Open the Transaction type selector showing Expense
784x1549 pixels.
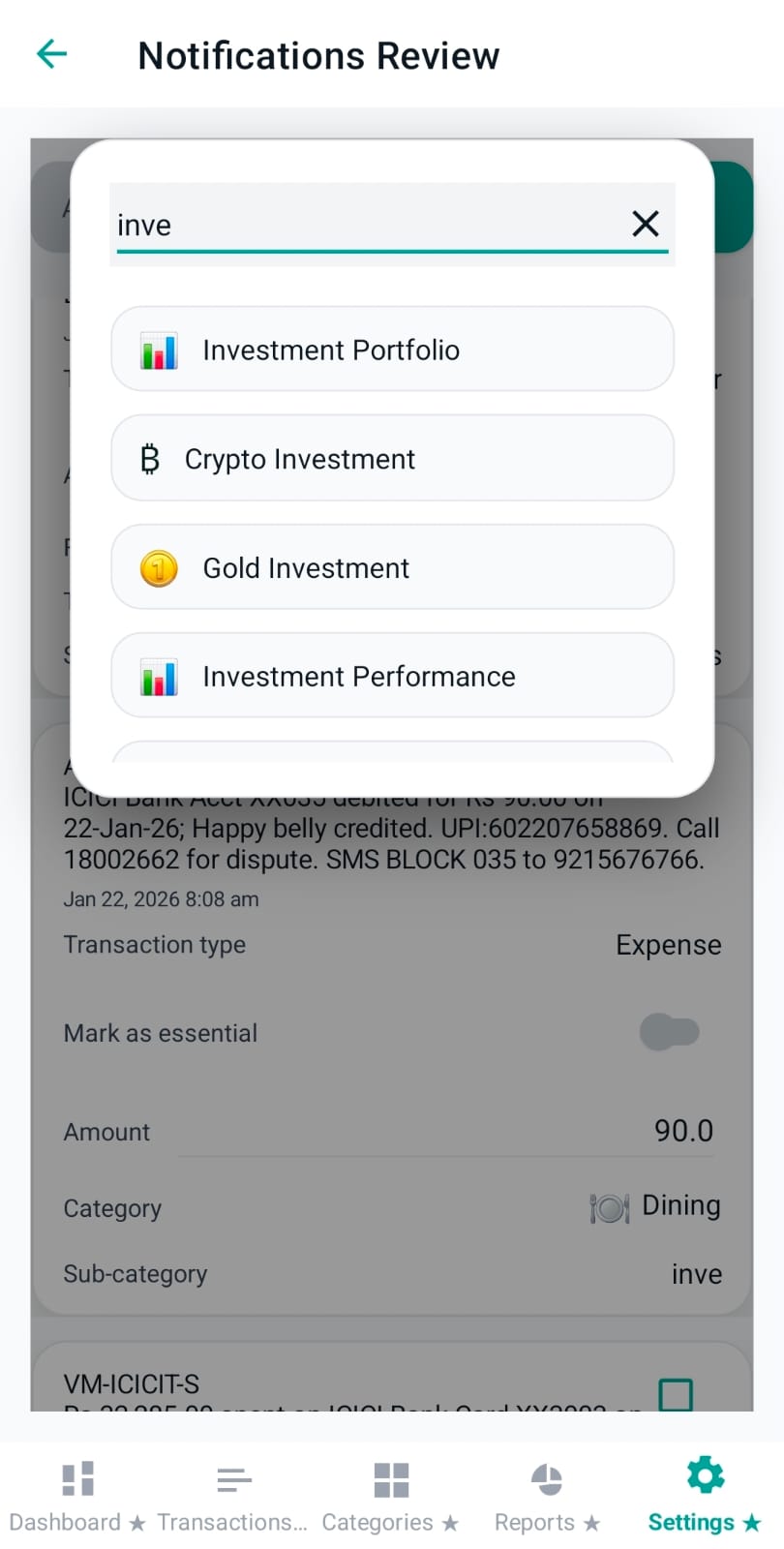coord(668,945)
